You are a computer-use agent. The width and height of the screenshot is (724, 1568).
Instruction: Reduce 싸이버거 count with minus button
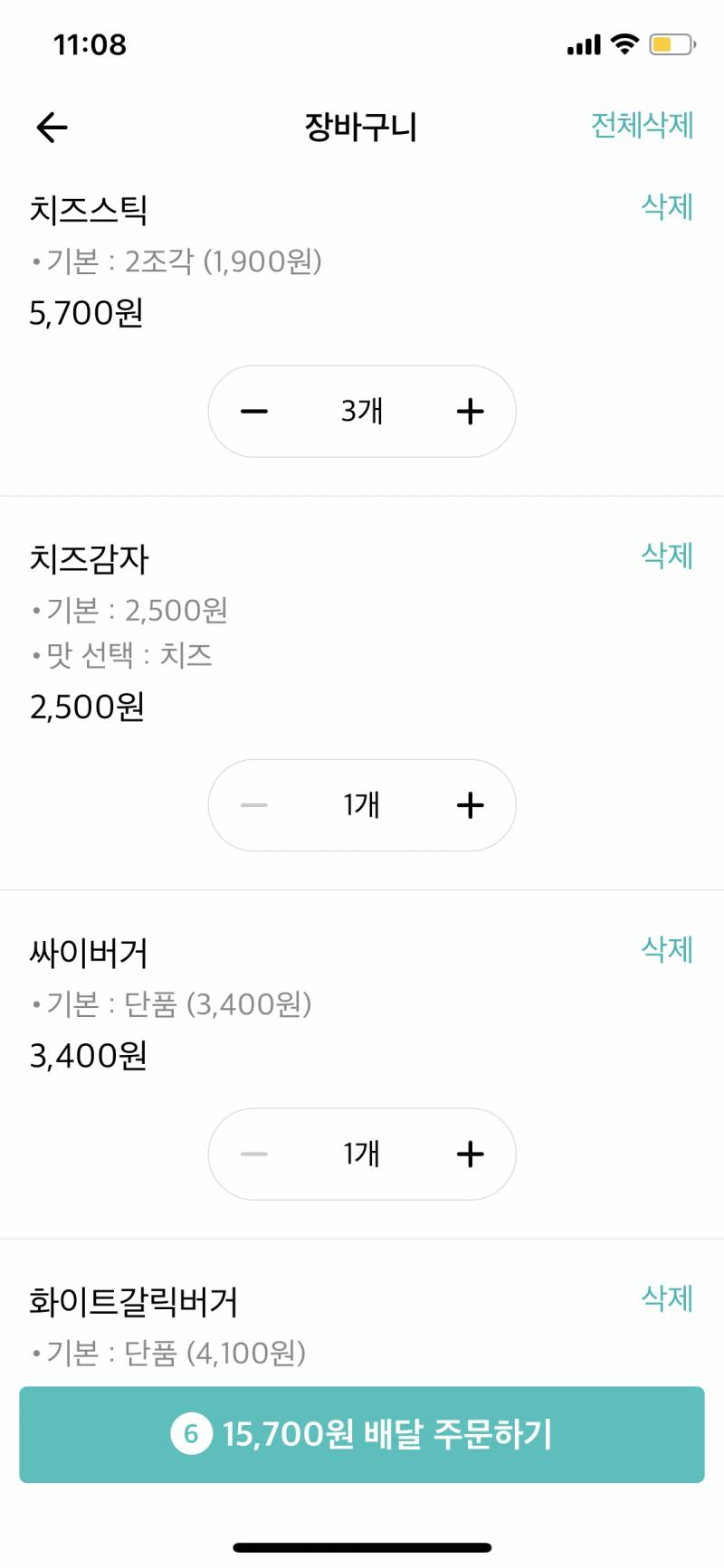(254, 1154)
